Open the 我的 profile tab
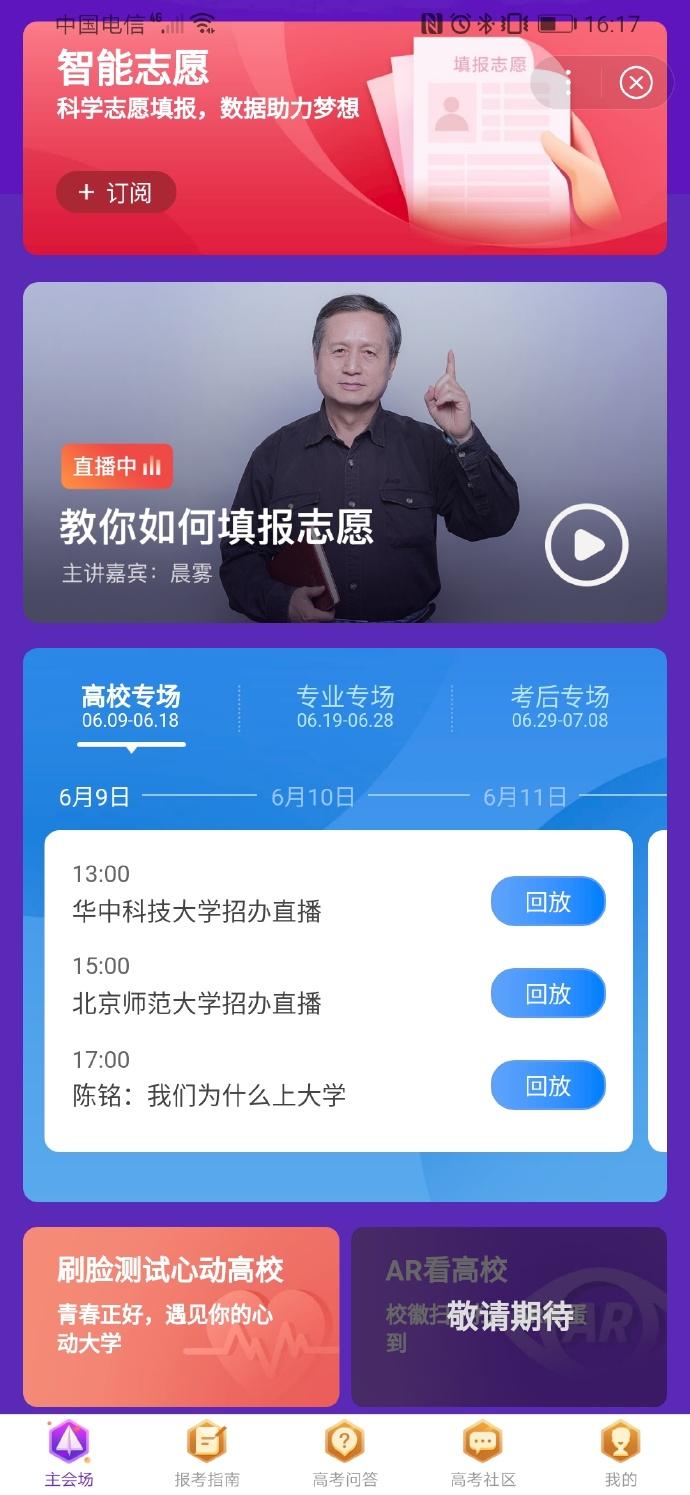This screenshot has width=690, height=1495. point(620,1454)
